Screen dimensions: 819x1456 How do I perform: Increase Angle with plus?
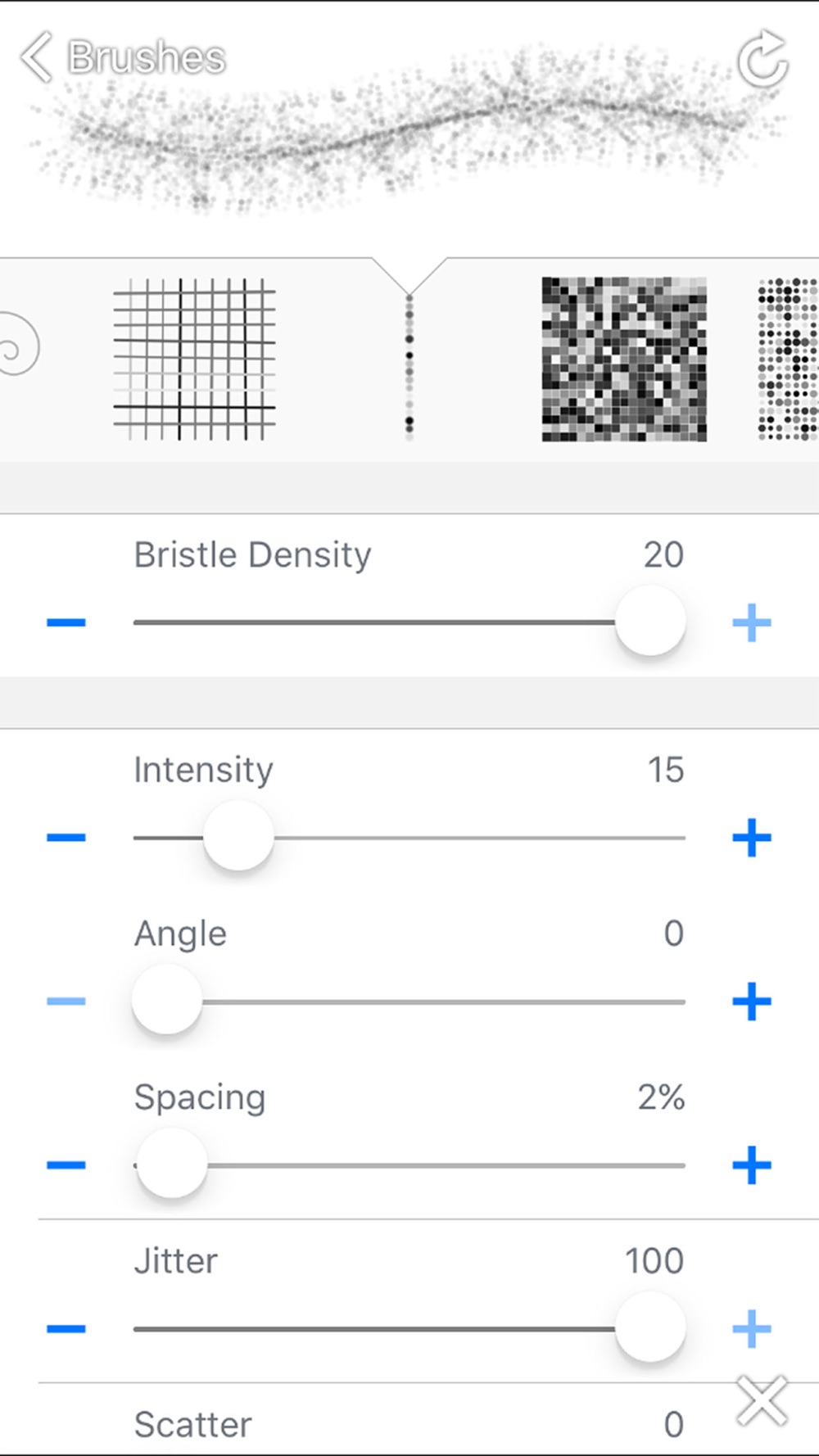point(752,1002)
